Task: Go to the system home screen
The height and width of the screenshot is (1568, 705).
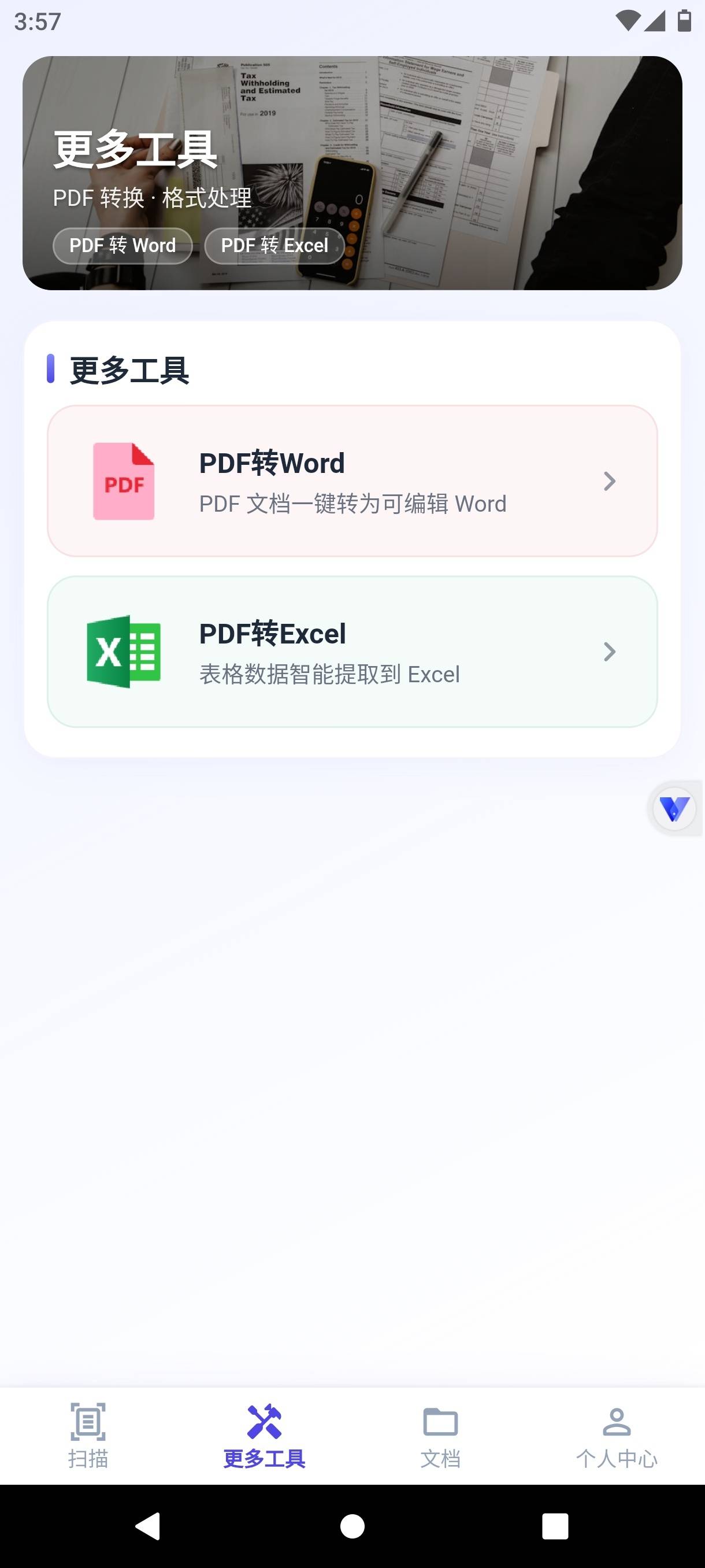Action: [352, 1526]
